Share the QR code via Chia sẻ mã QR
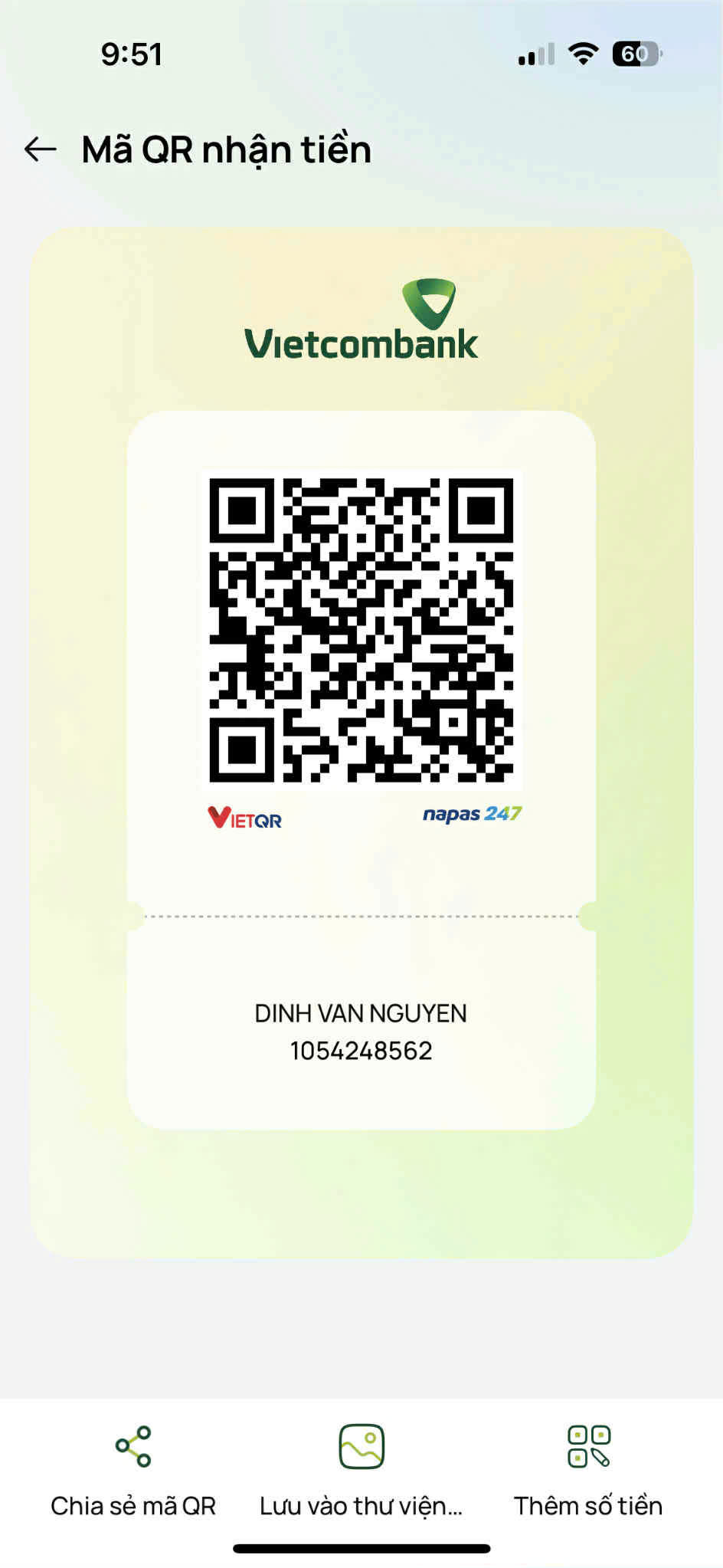723x1568 pixels. point(133,1470)
